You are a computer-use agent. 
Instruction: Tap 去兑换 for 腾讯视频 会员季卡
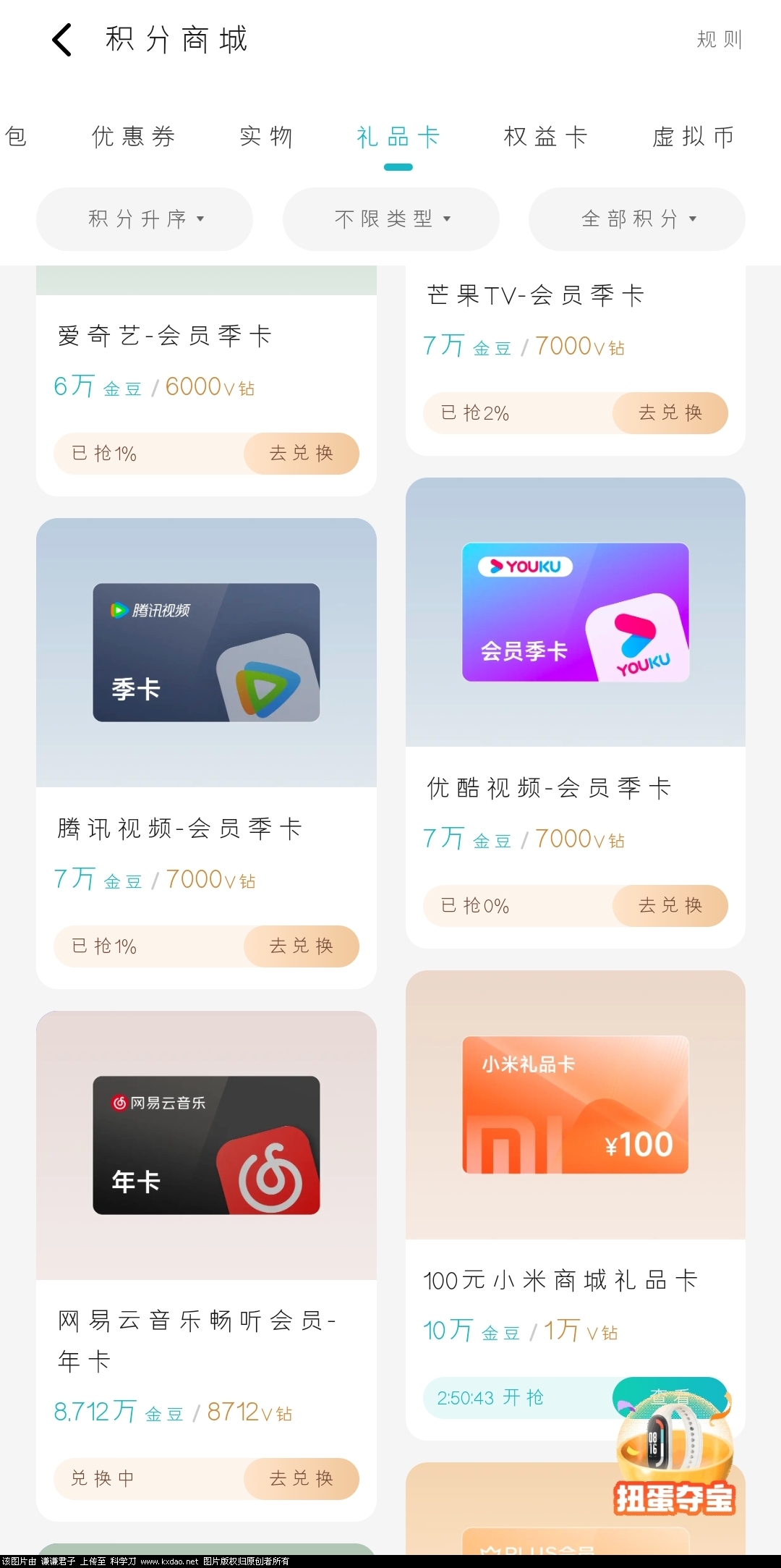(302, 946)
